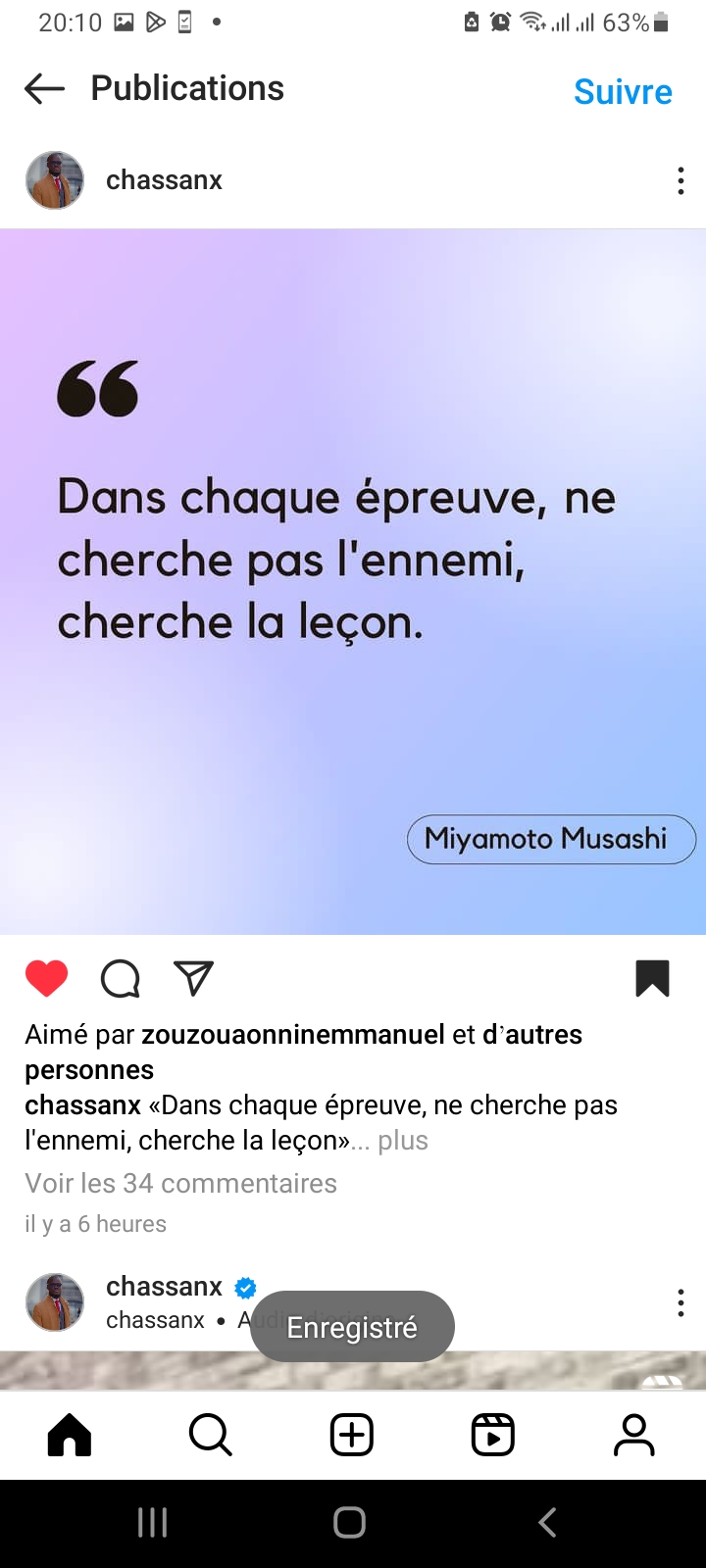Open zouzouaonninemmanuel's profile from the likes line
This screenshot has height=1568, width=706.
tap(292, 1035)
